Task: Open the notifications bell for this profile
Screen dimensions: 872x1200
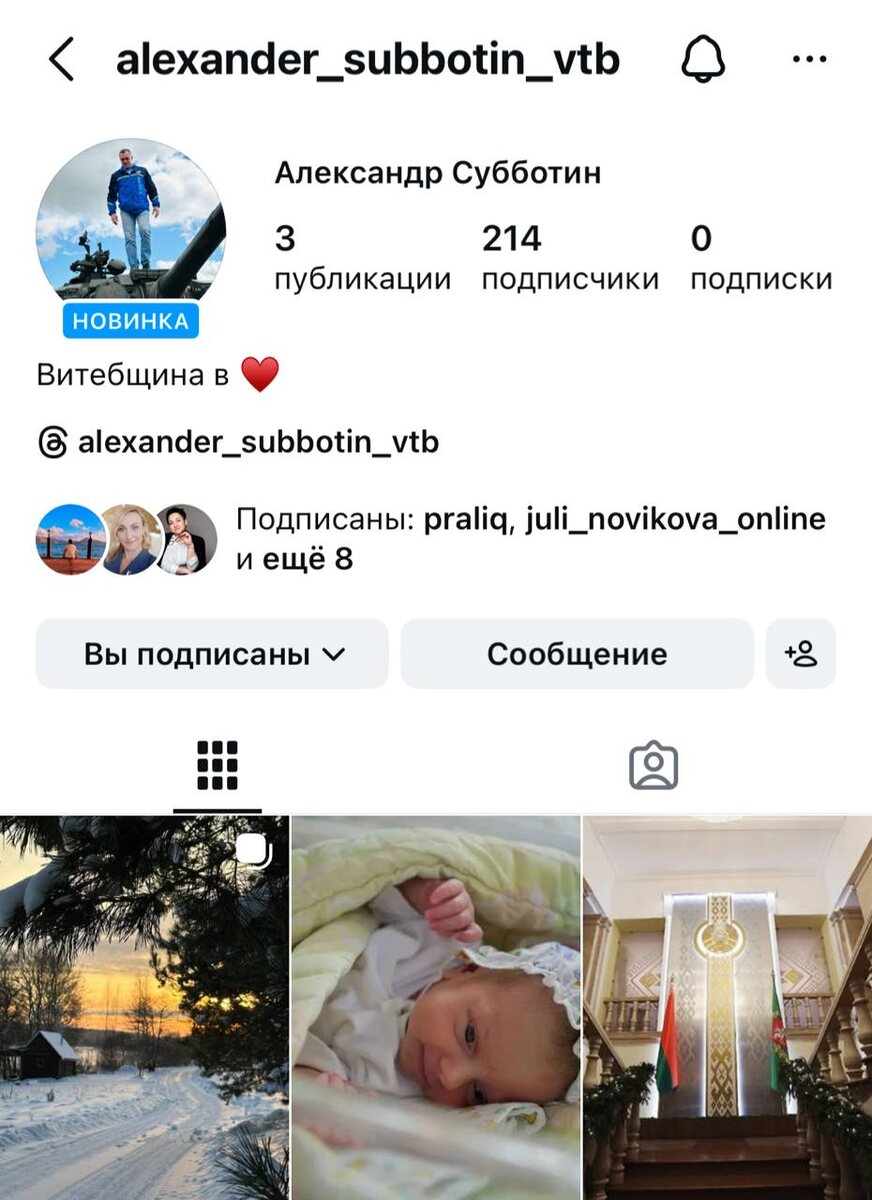Action: [x=703, y=60]
